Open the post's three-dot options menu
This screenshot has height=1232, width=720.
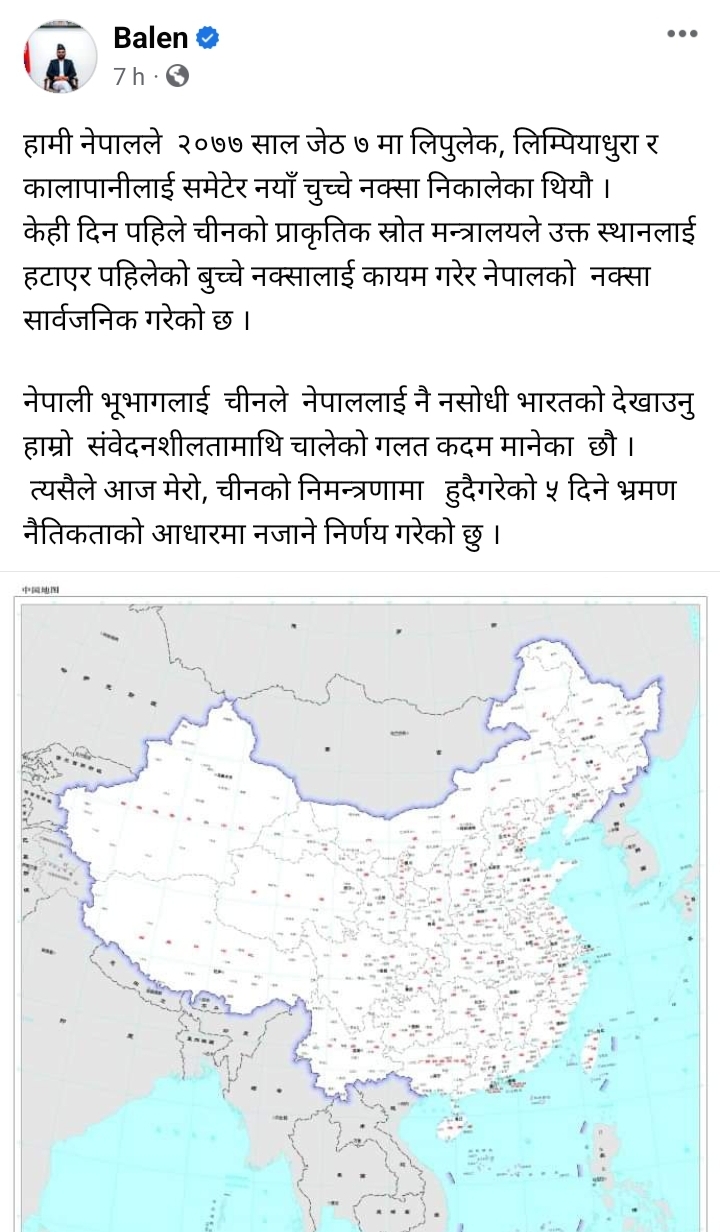[x=681, y=34]
